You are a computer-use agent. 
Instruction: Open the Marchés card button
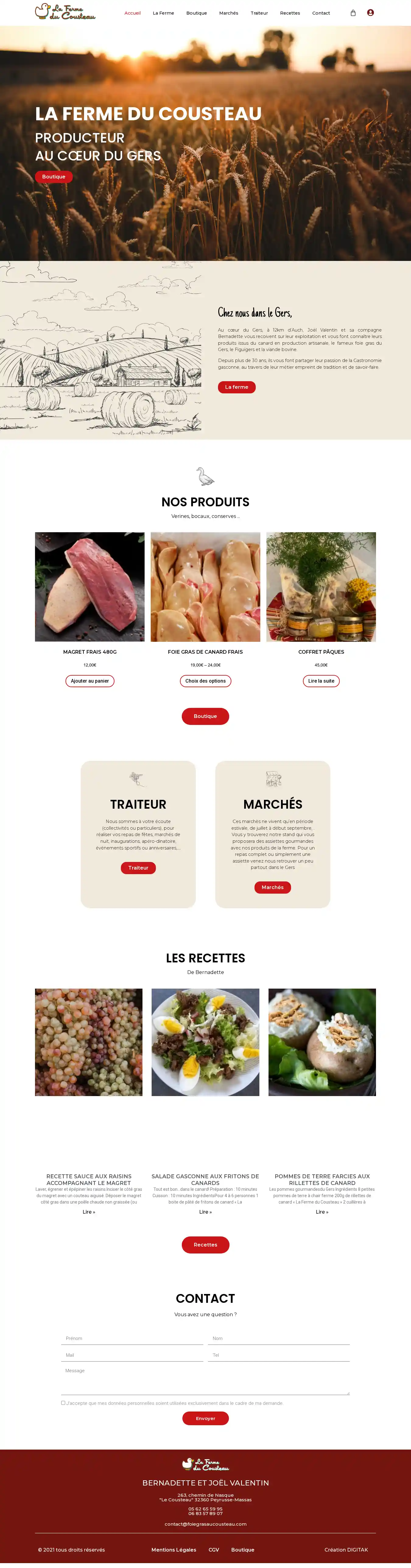[x=272, y=888]
